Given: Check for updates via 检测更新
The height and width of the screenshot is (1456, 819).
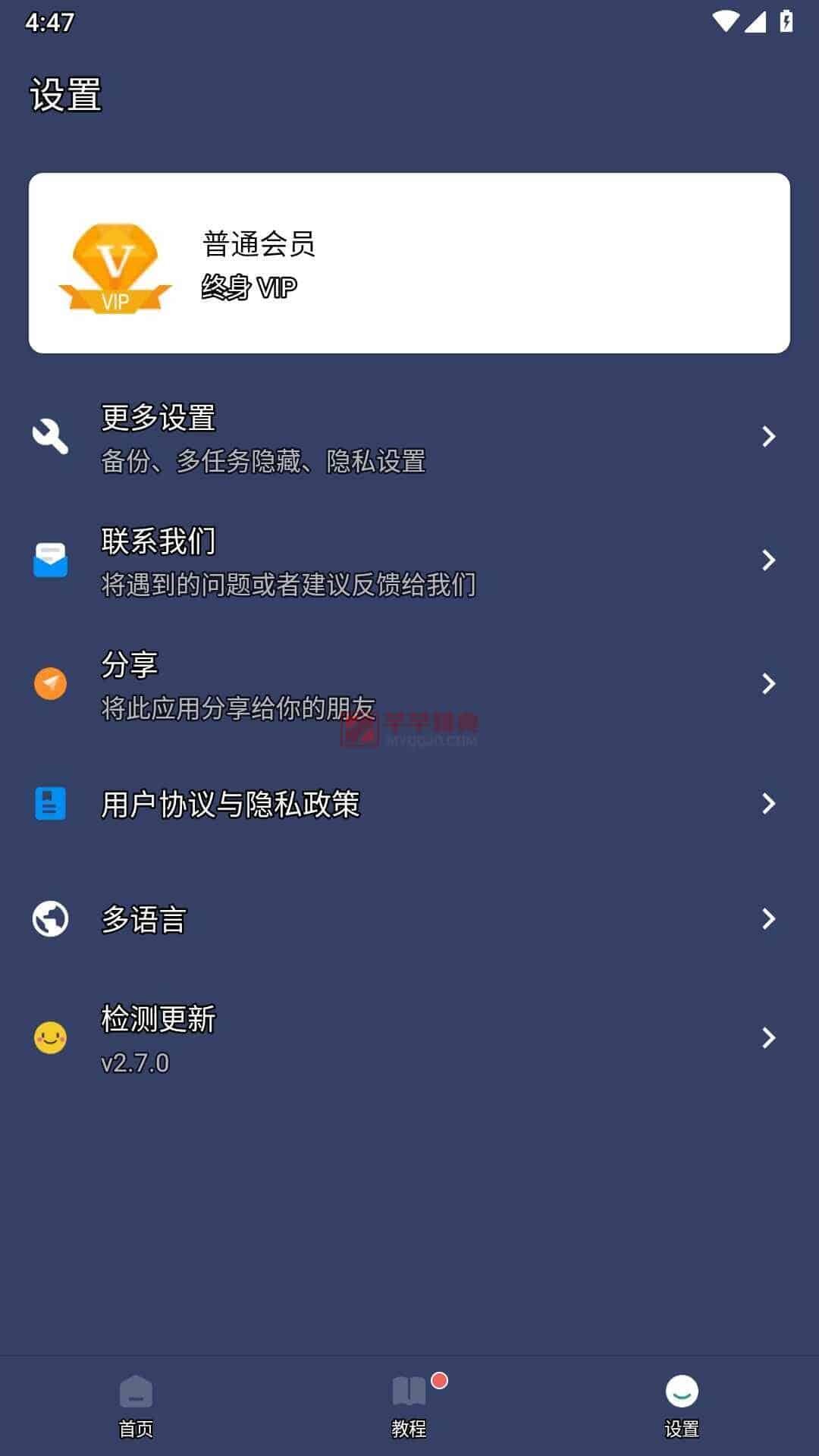Looking at the screenshot, I should tap(409, 1039).
